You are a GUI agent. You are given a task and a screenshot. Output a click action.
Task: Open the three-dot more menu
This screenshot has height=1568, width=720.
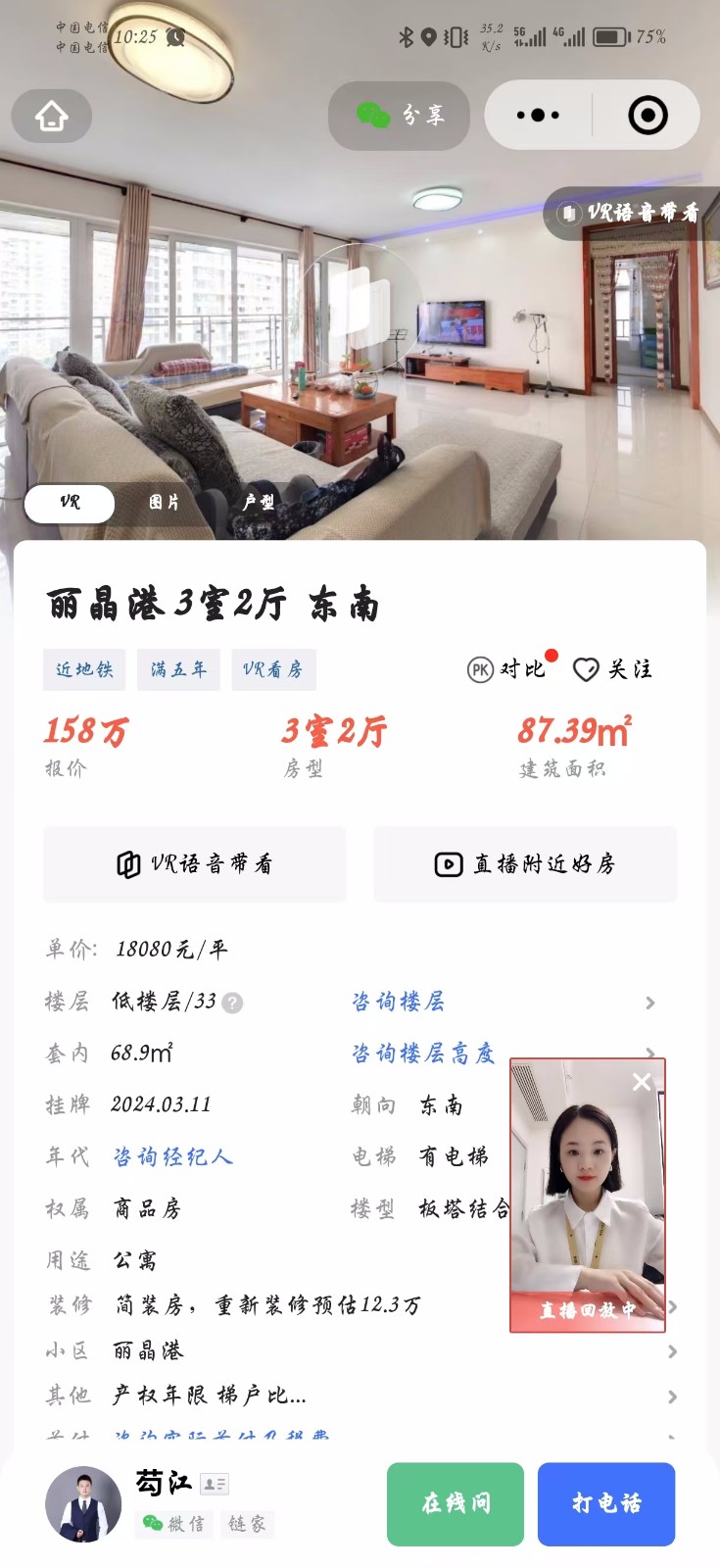tap(538, 116)
